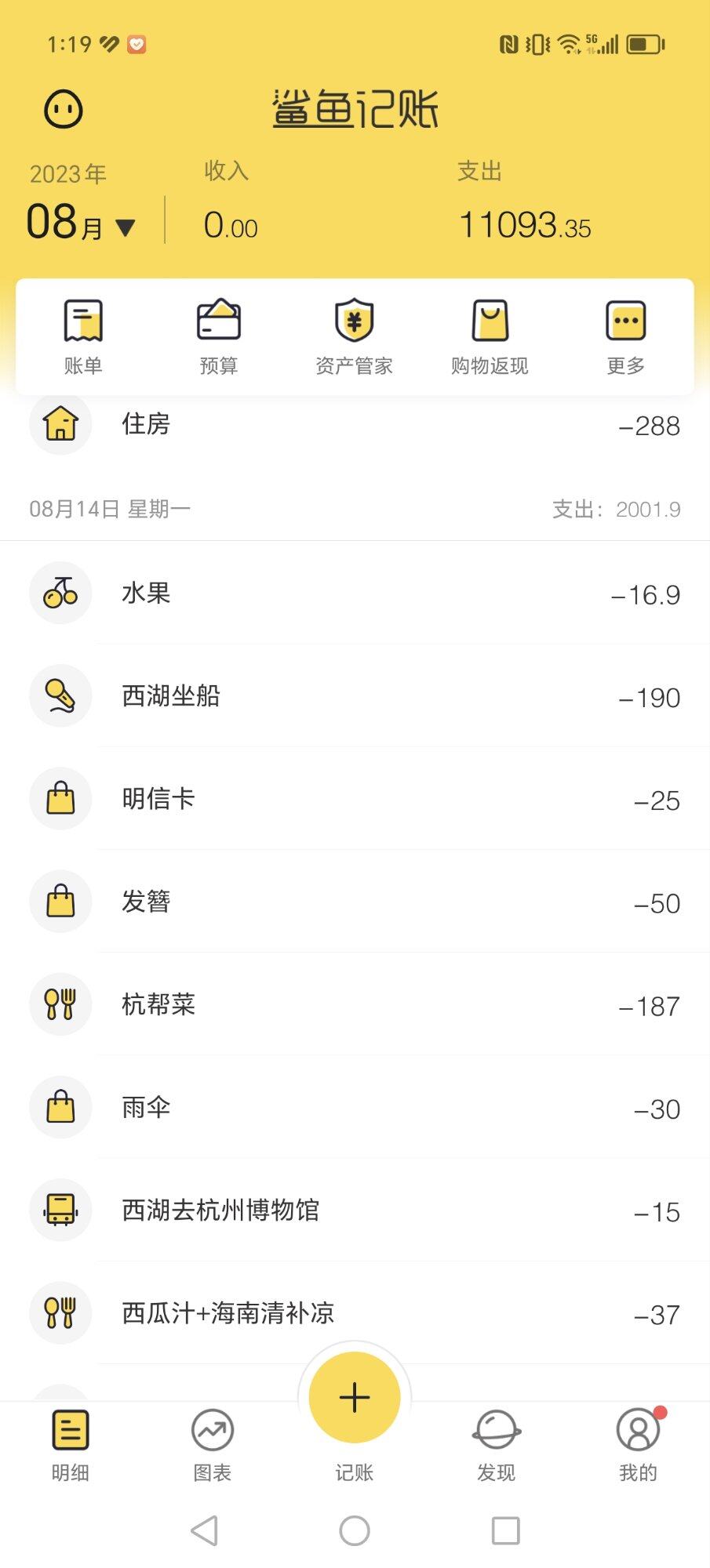Open the 08月 month picker dropdown
This screenshot has width=710, height=1568.
pos(81,222)
